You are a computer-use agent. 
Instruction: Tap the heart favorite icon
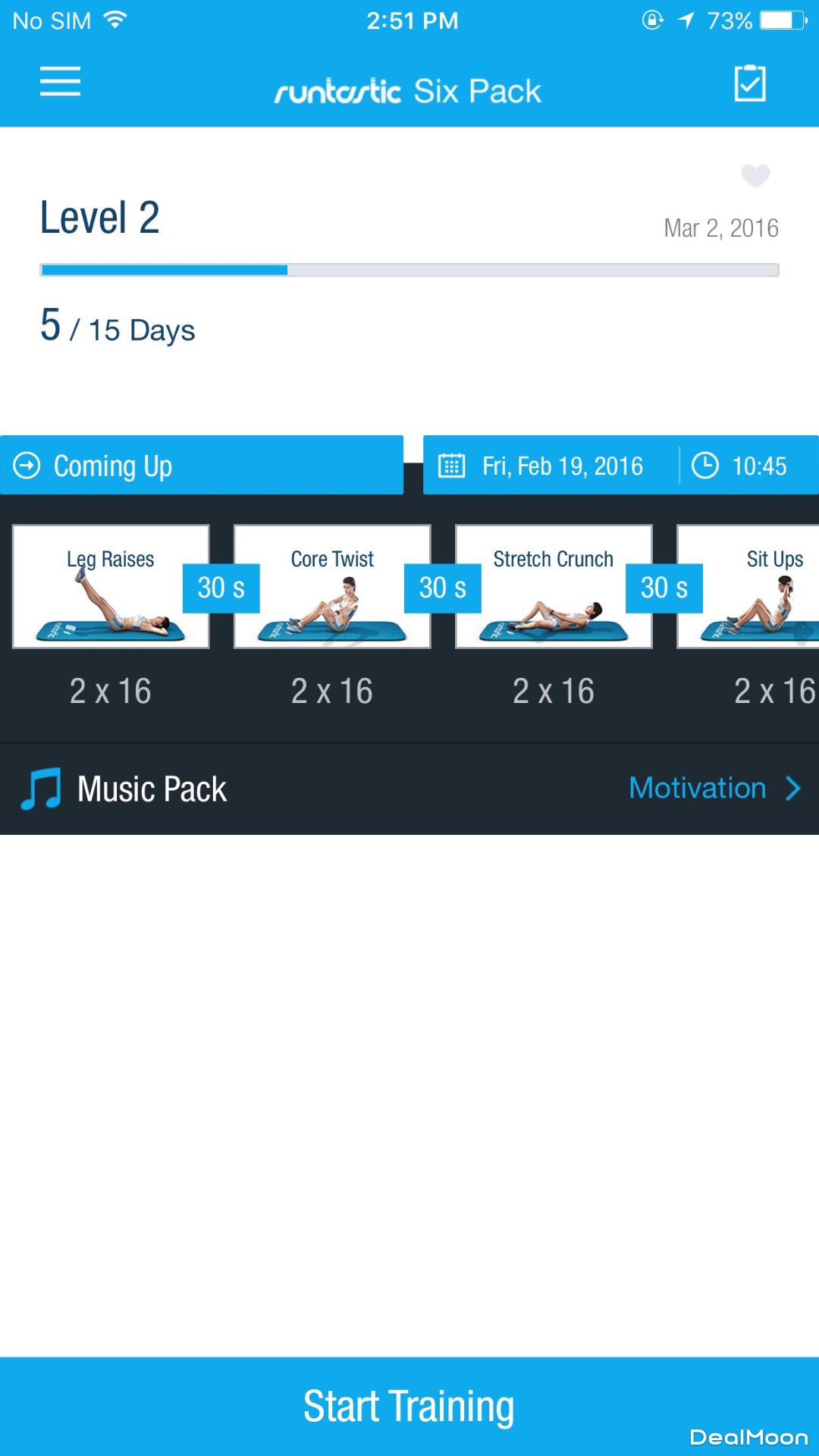point(755,175)
